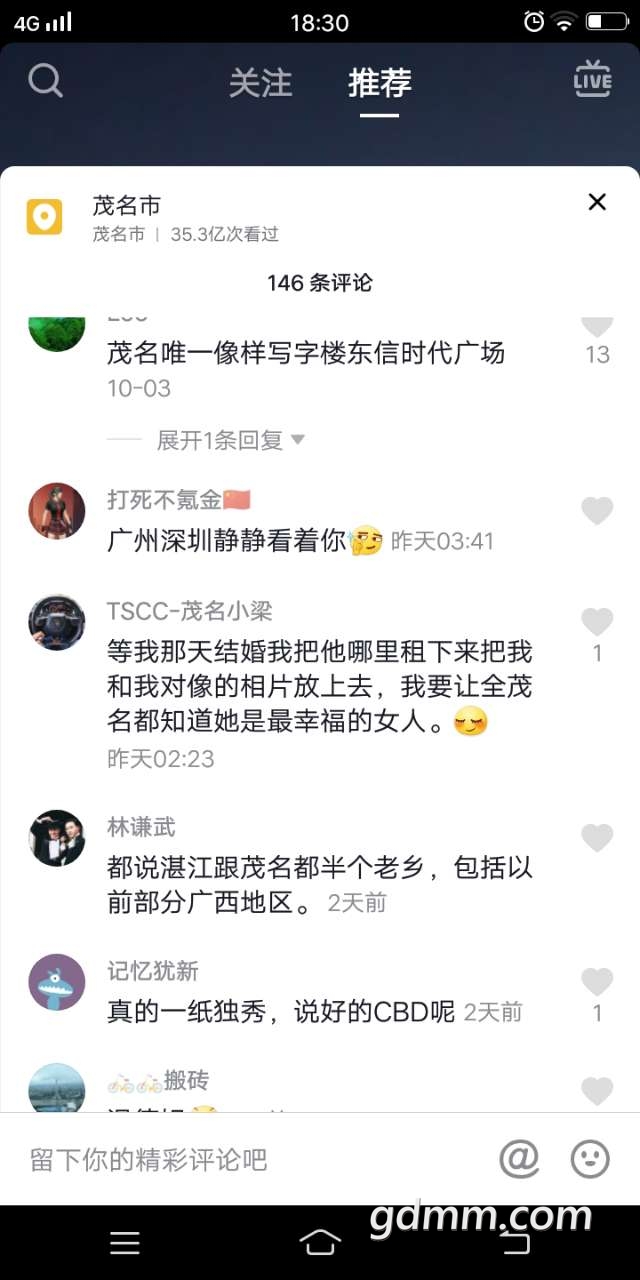Viewport: 640px width, 1280px height.
Task: Open the search magnifier icon
Action: (45, 80)
